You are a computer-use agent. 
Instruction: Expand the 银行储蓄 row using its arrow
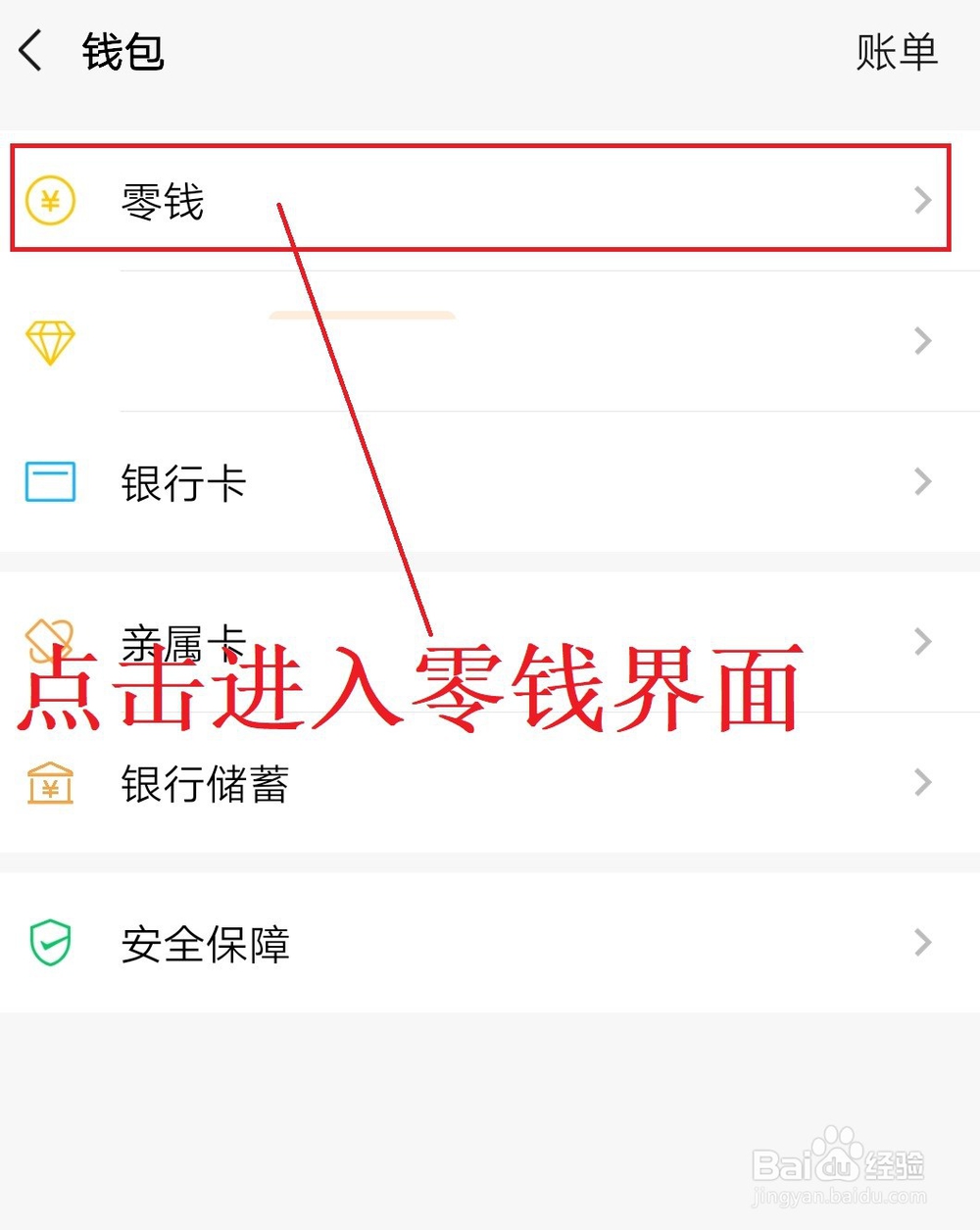click(x=921, y=783)
